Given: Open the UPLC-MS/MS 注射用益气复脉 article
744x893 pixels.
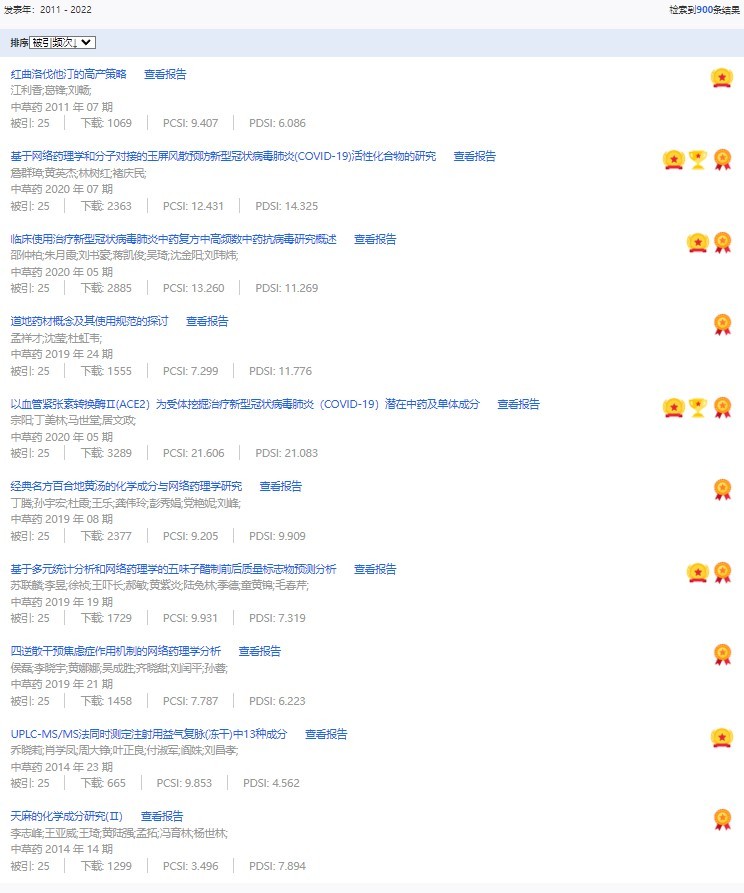Looking at the screenshot, I should [148, 734].
